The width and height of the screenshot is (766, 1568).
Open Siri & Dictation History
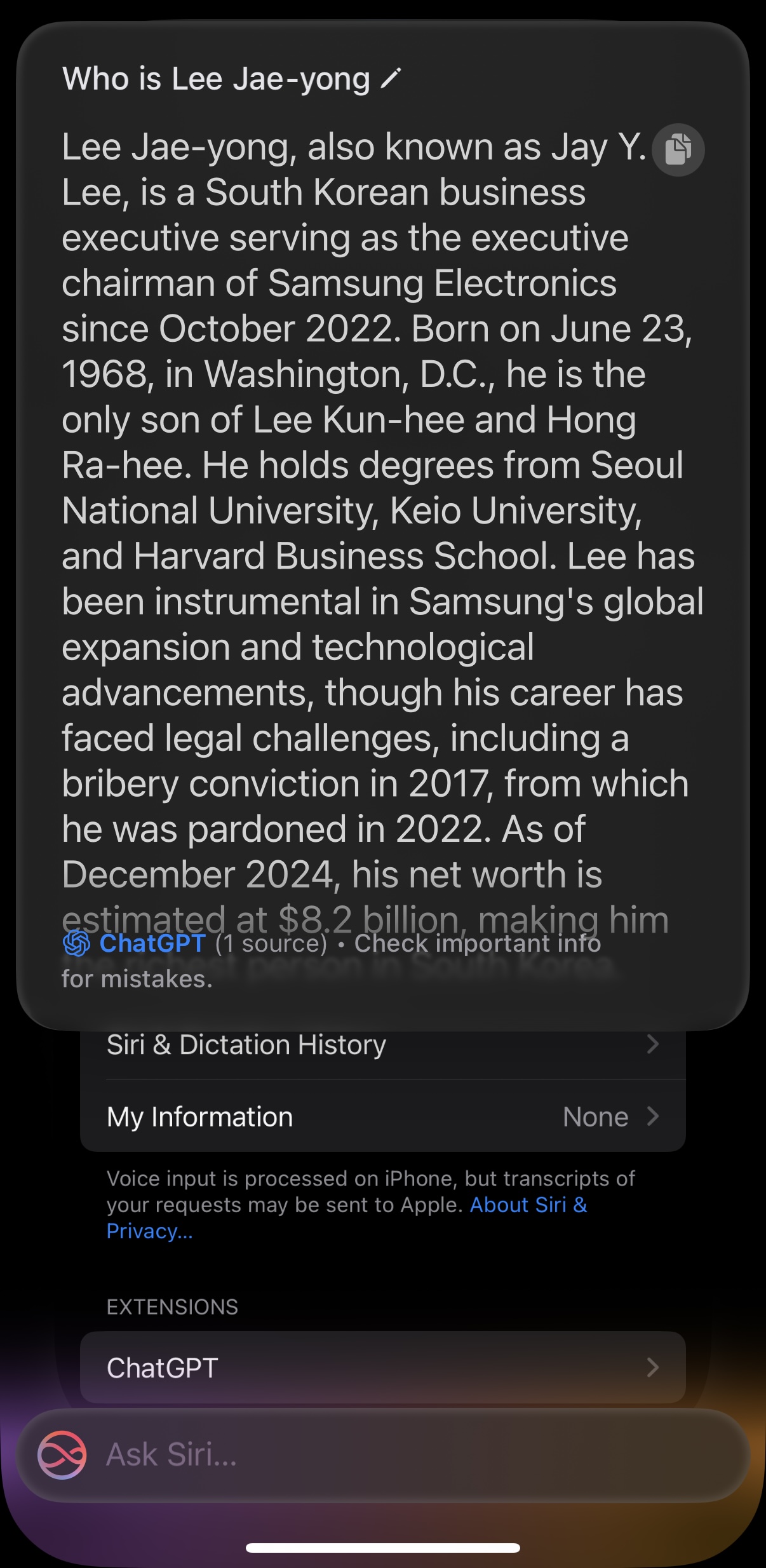click(x=383, y=1045)
